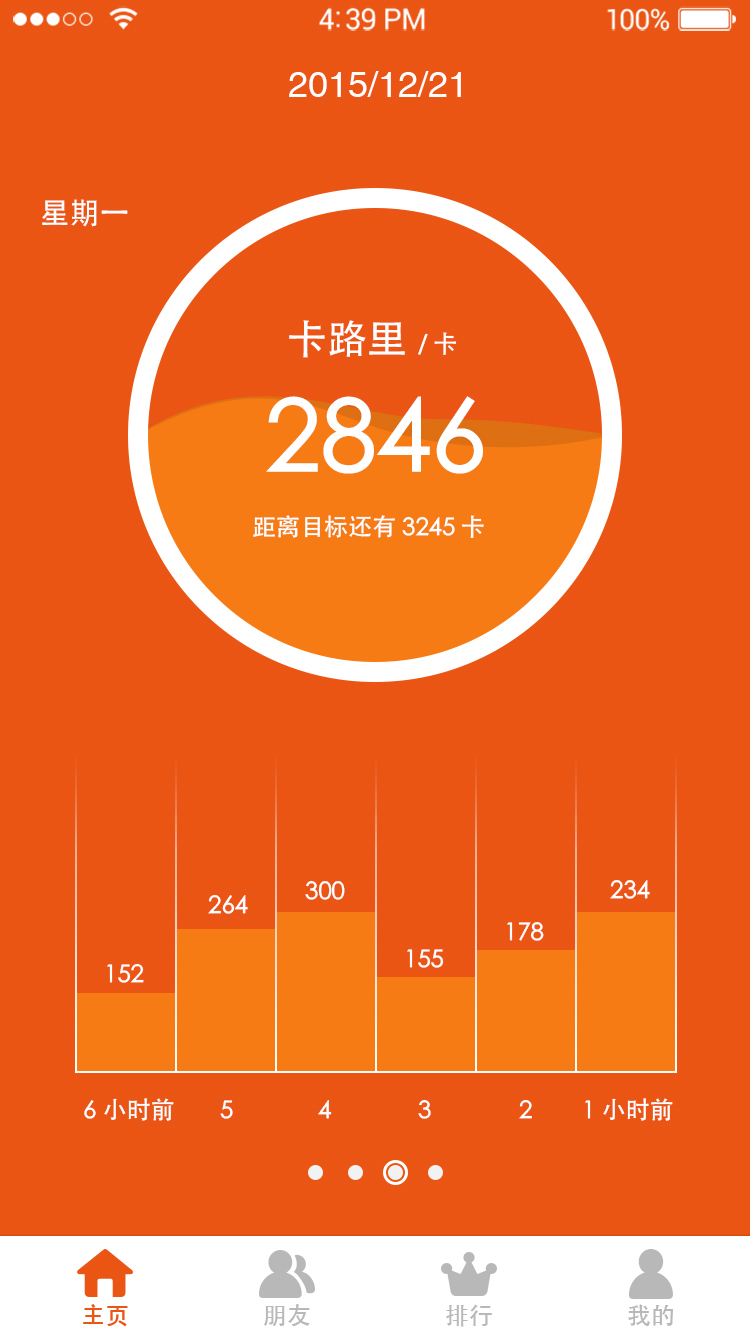Go to the last page indicator dot

point(435,1172)
